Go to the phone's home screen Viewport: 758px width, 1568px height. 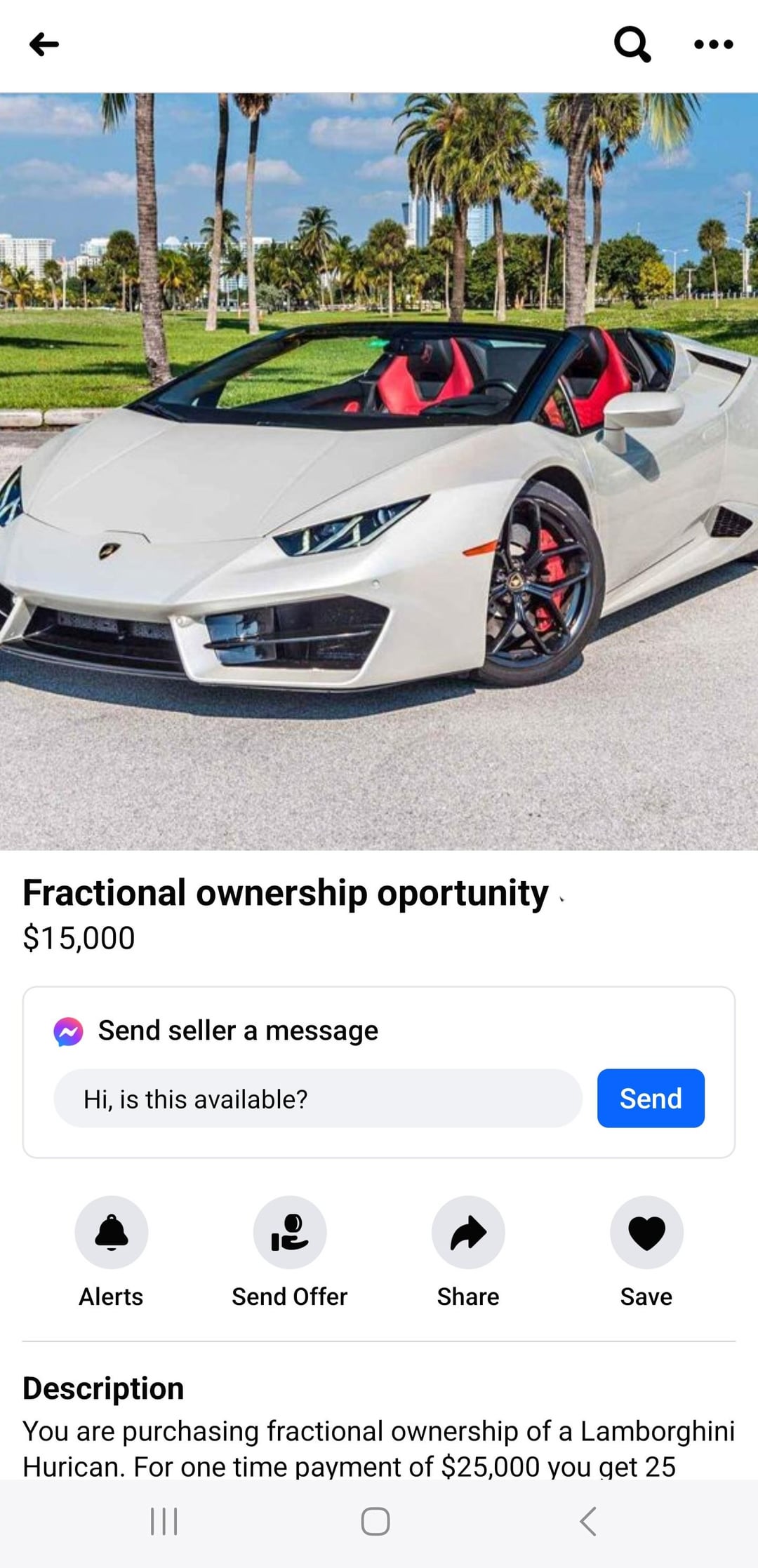click(x=375, y=1521)
